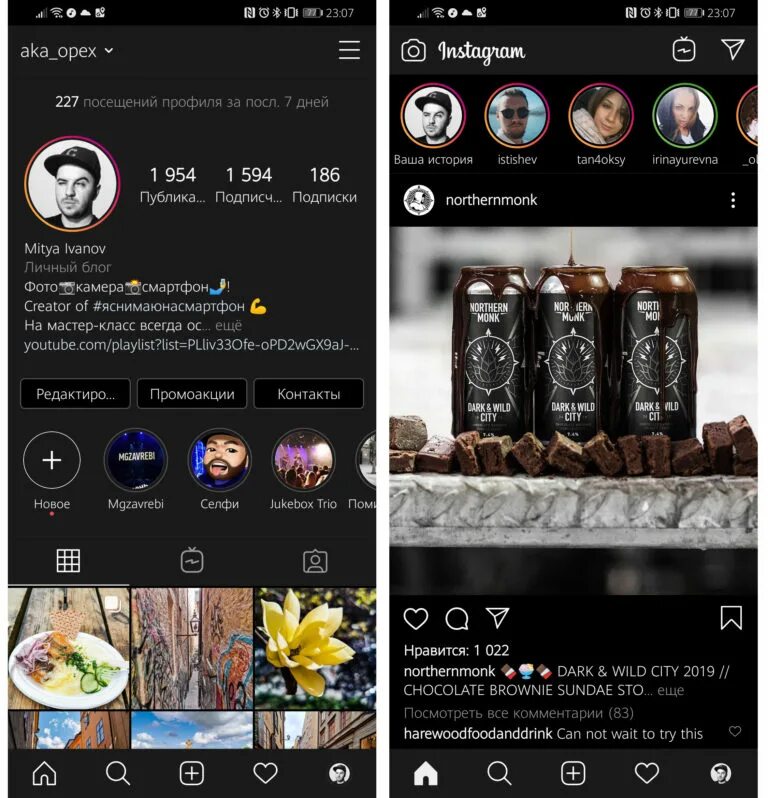Open the youtube.com playlist link in the bio
The width and height of the screenshot is (768, 798).
point(191,345)
